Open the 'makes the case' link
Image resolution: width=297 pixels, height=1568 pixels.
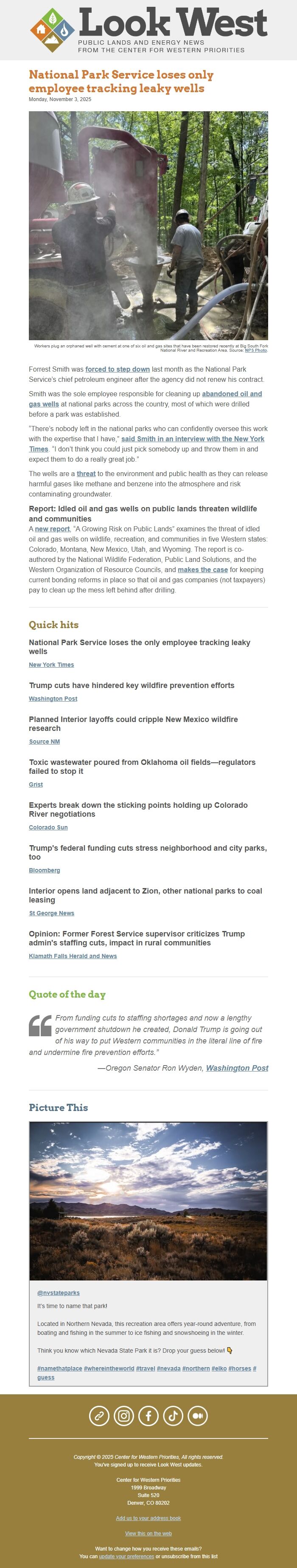(203, 570)
